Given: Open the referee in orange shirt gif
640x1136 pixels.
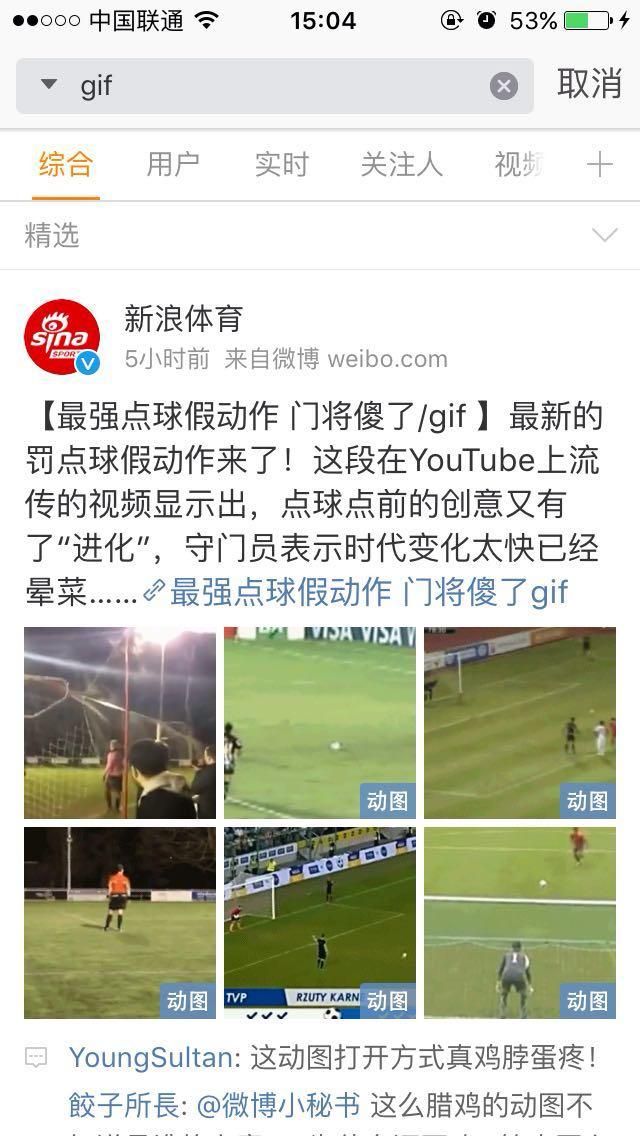Looking at the screenshot, I should pyautogui.click(x=120, y=923).
